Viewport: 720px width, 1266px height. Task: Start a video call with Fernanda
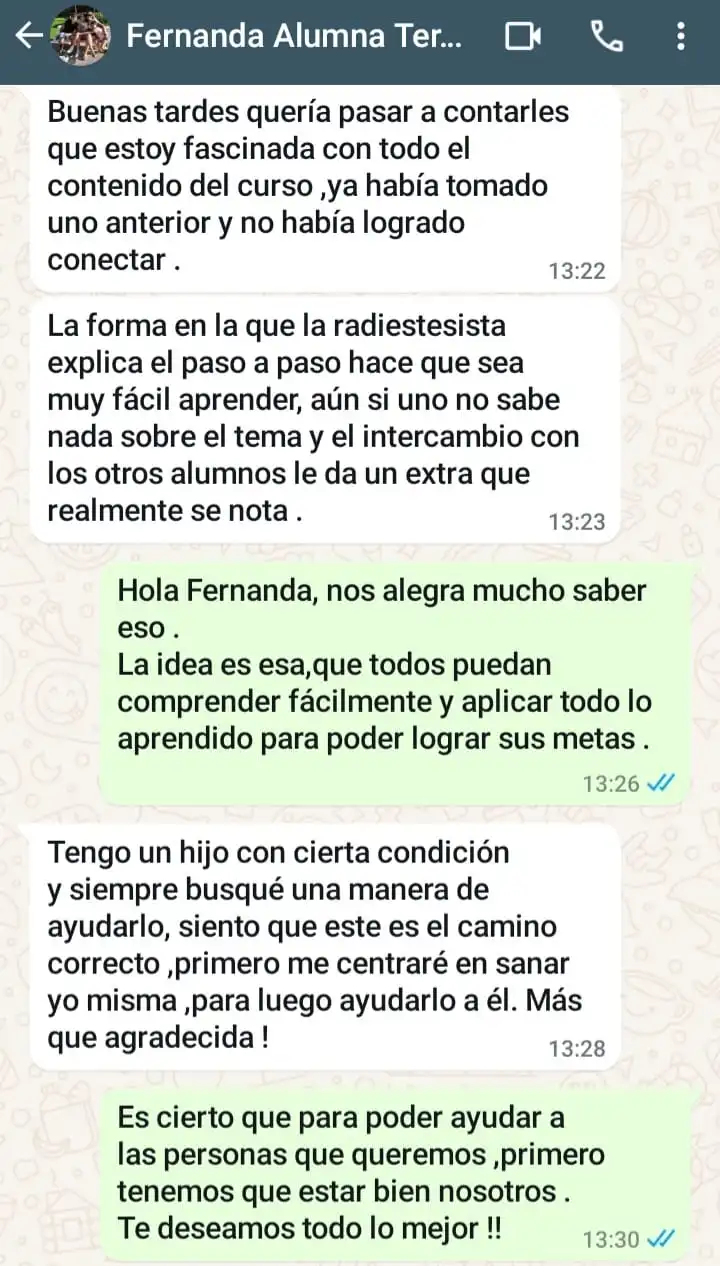pyautogui.click(x=522, y=38)
